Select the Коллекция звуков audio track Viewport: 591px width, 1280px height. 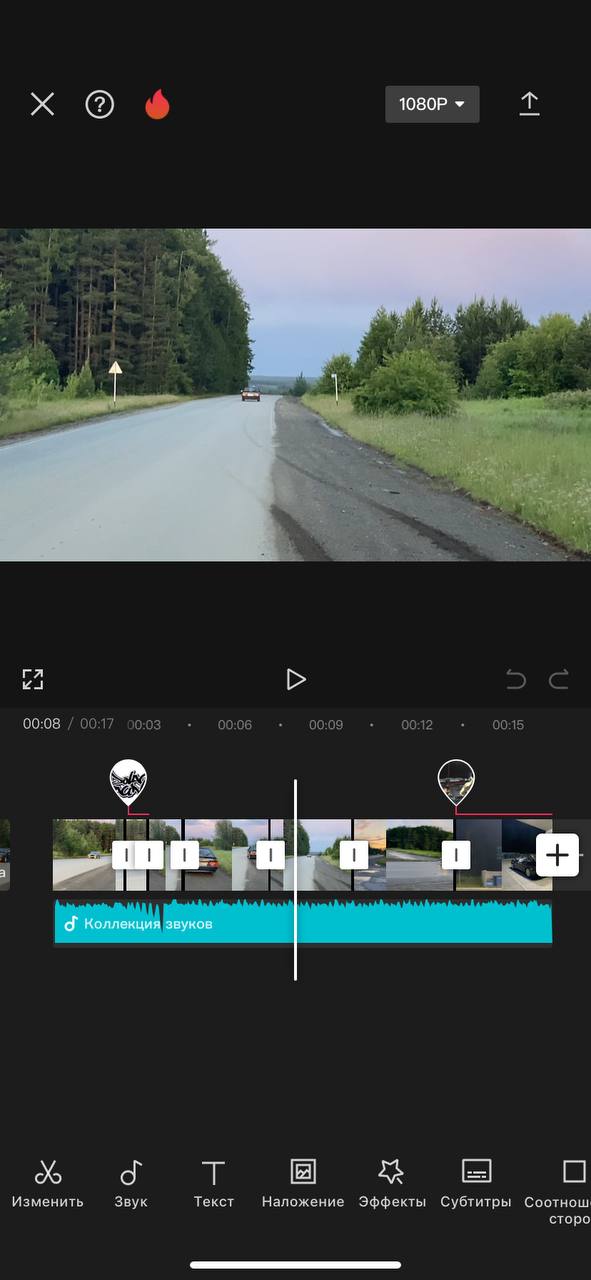(303, 923)
